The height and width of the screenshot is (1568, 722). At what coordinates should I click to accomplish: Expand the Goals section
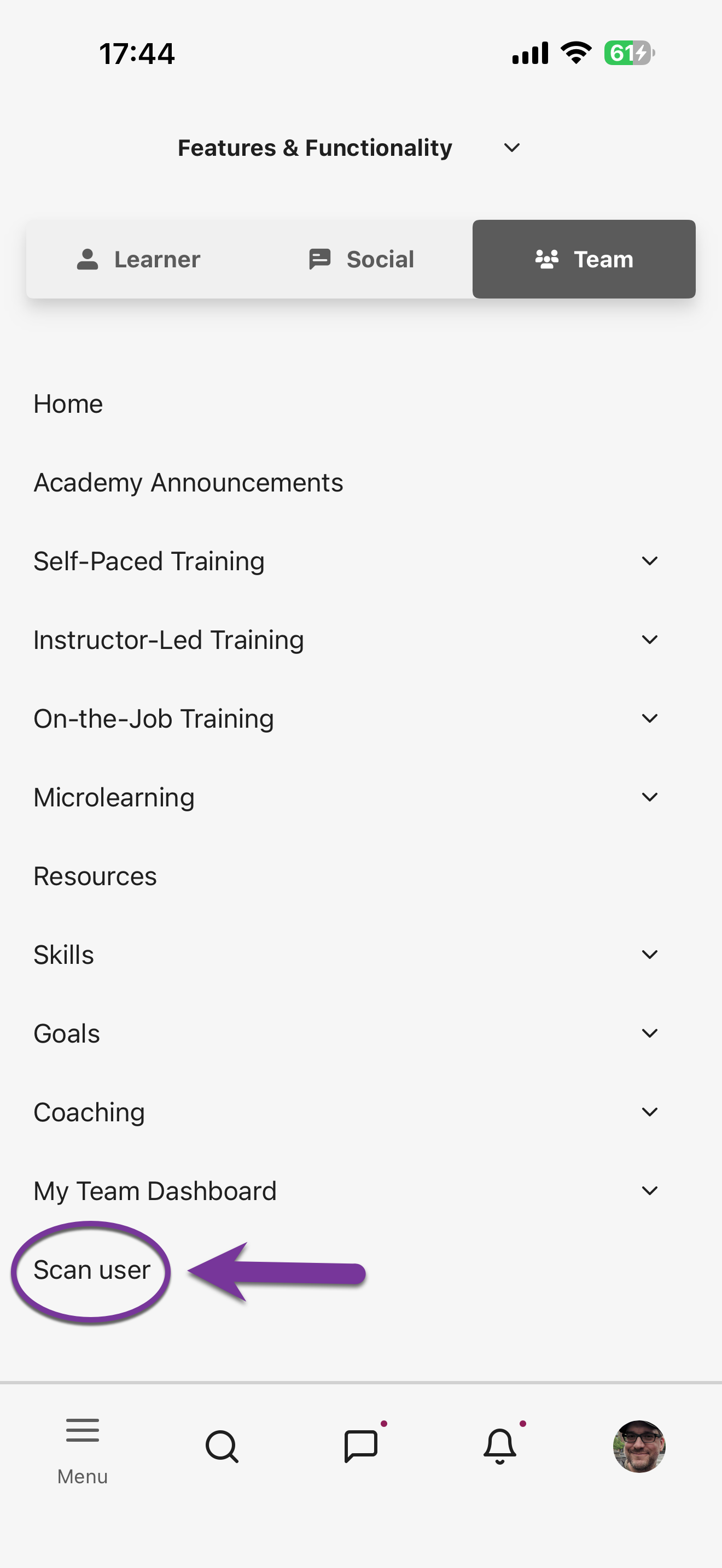click(x=649, y=1033)
